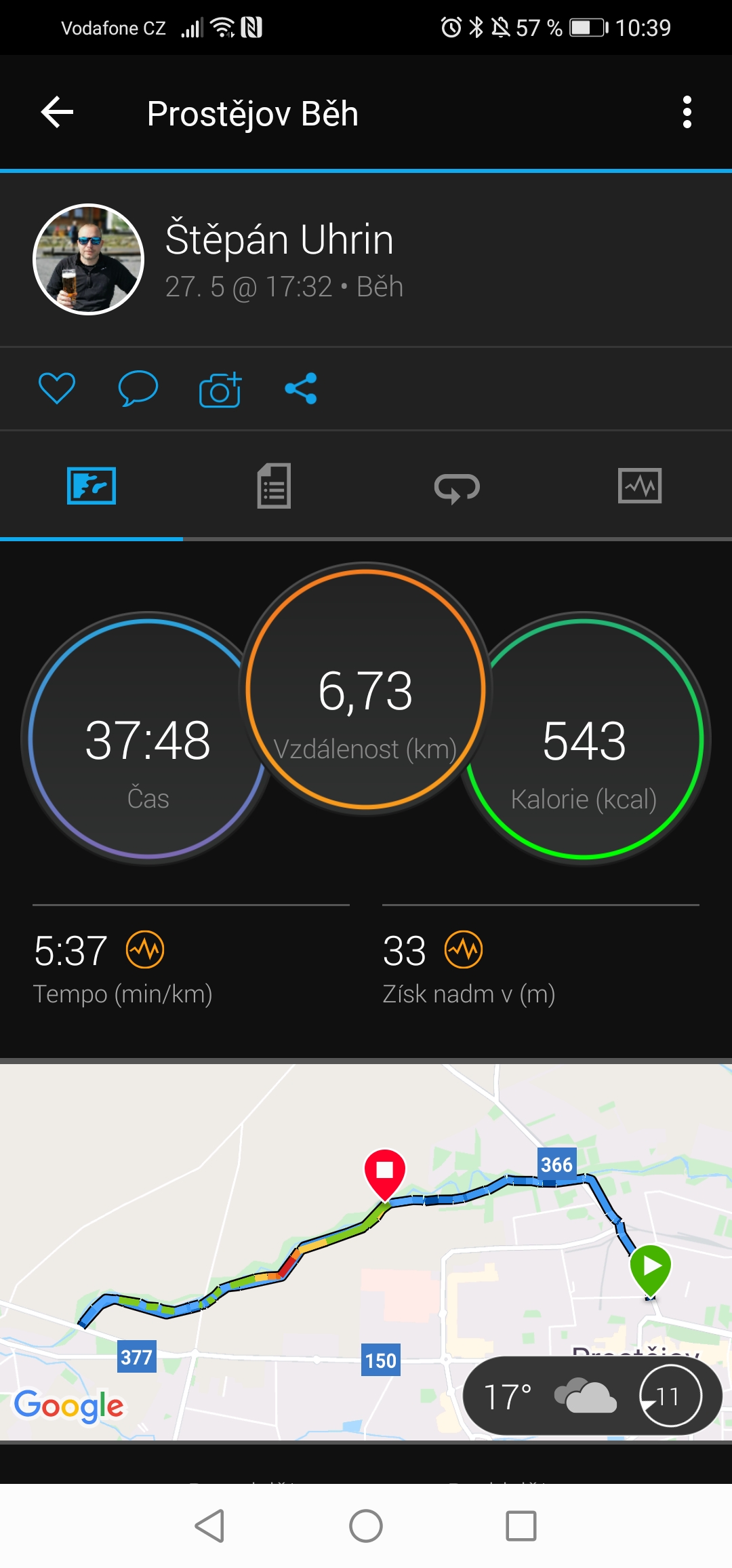The height and width of the screenshot is (1568, 732).
Task: Go back using the top-left arrow
Action: [58, 113]
